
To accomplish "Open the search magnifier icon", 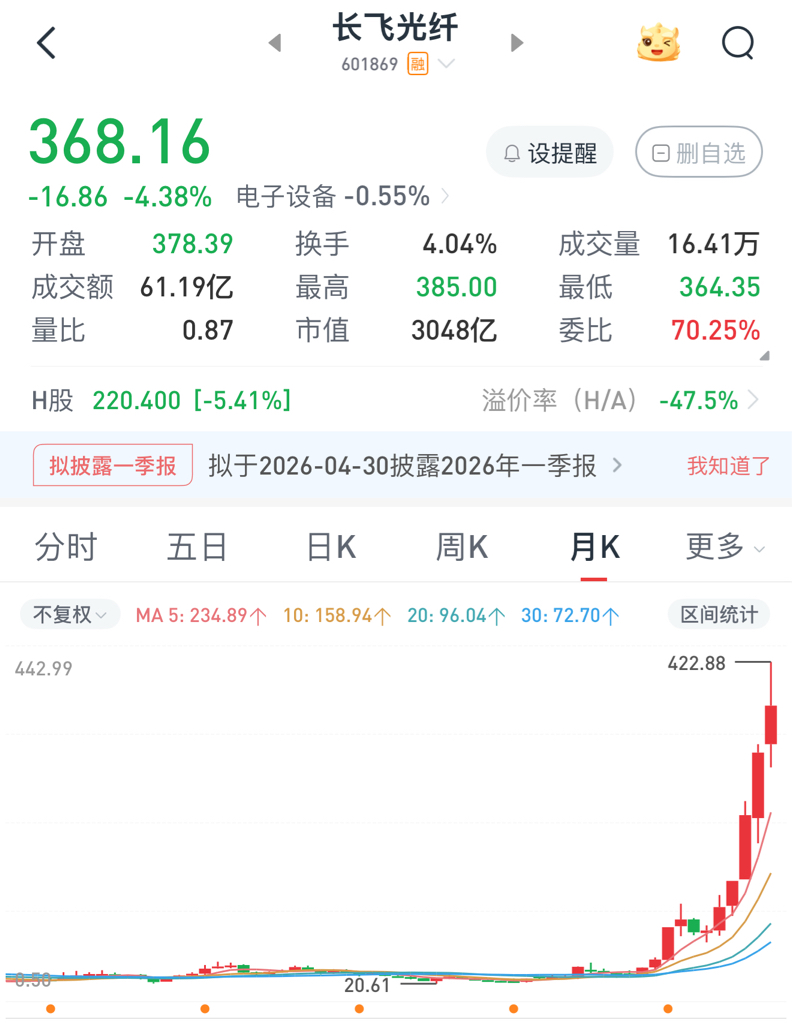I will [x=738, y=43].
